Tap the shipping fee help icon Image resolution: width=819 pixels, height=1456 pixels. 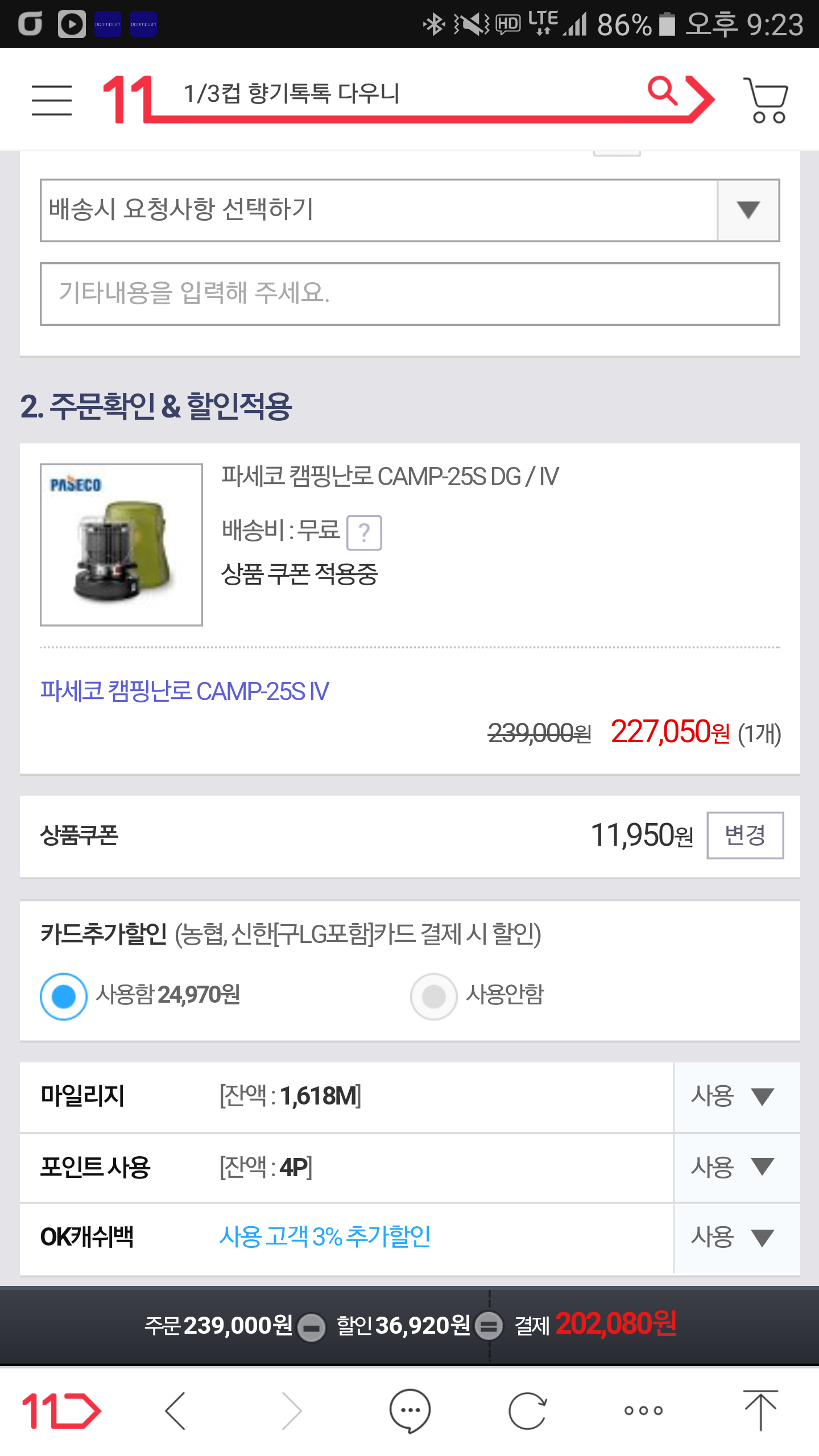[x=364, y=532]
